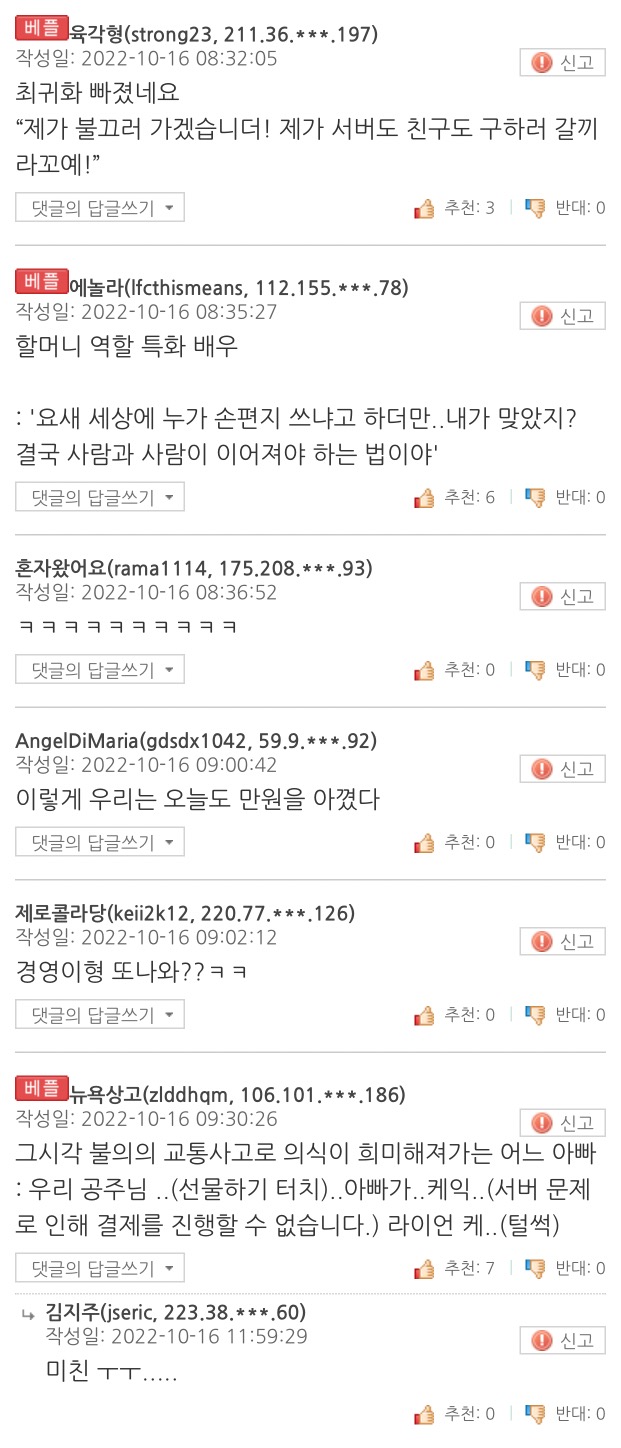
Task: Report 김지주's reply
Action: tap(563, 1341)
